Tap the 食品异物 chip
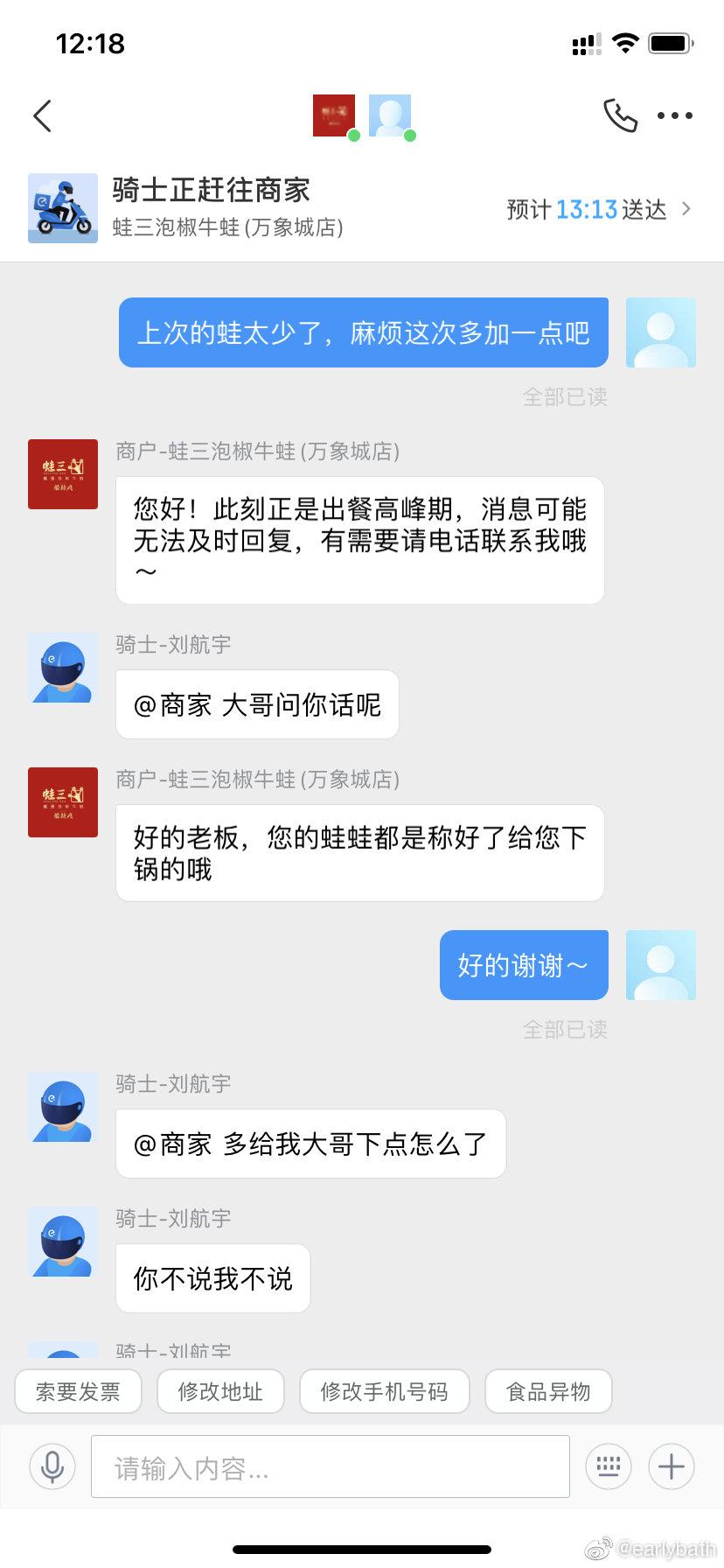The width and height of the screenshot is (724, 1568). point(548,1391)
